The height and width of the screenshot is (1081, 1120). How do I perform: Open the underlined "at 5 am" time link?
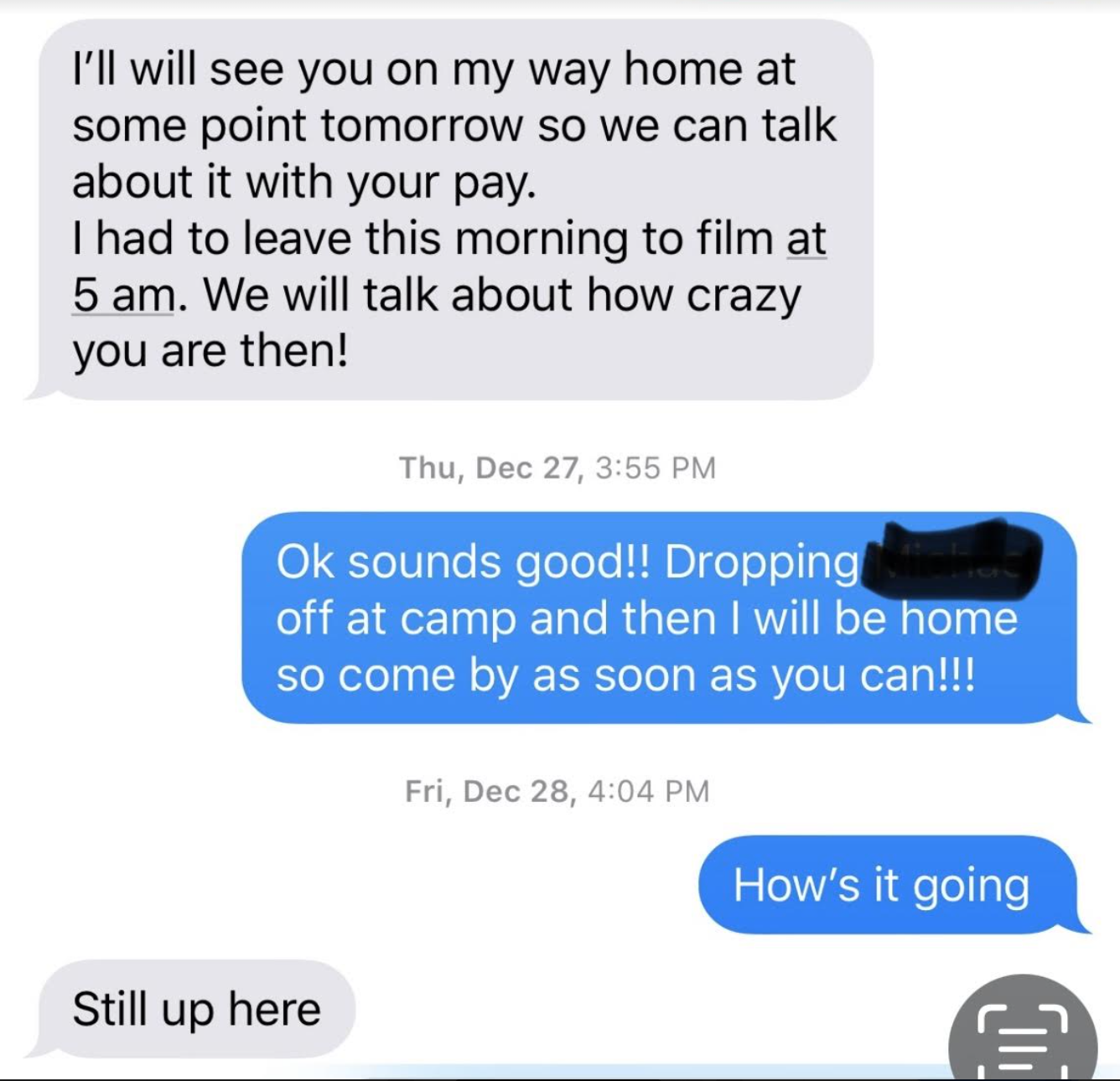tap(124, 295)
